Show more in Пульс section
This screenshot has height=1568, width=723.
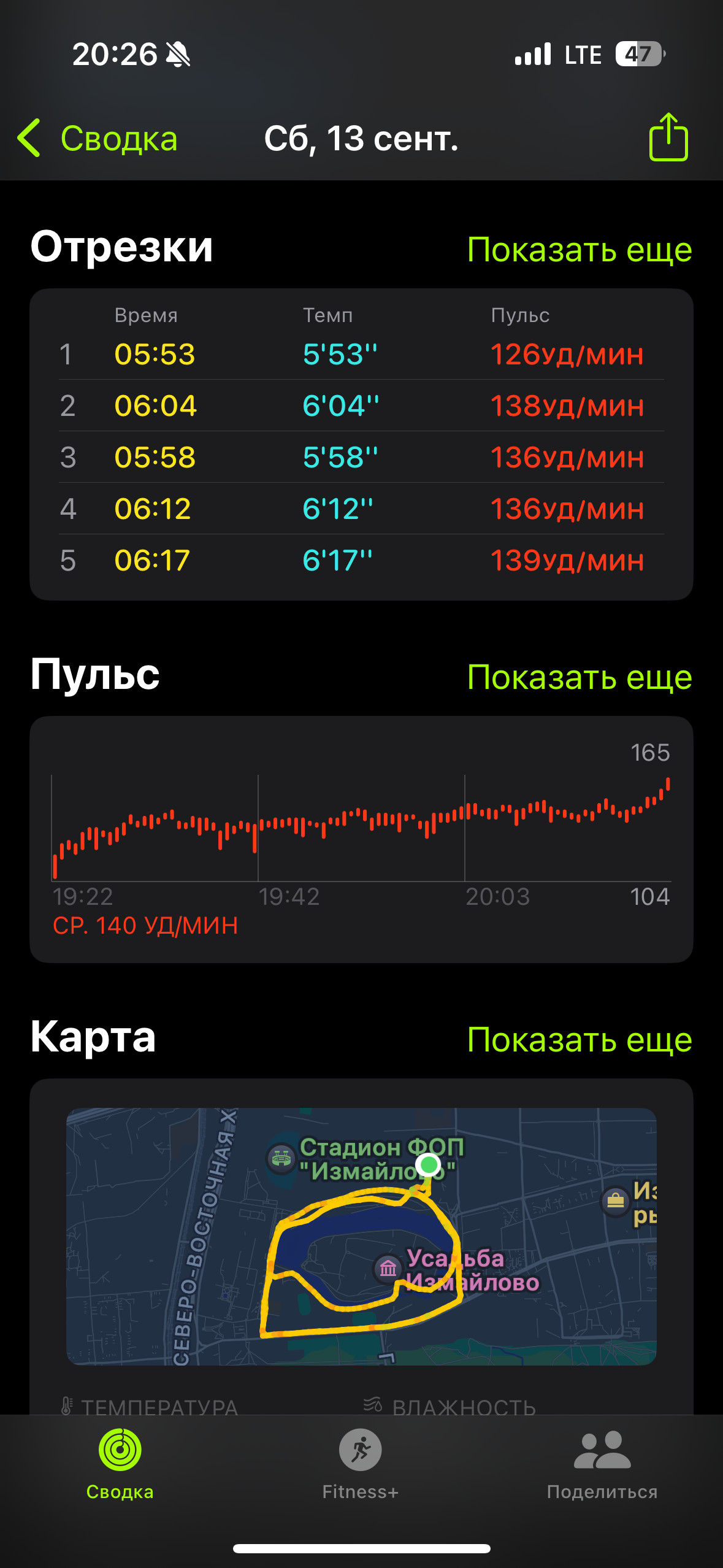coord(580,677)
